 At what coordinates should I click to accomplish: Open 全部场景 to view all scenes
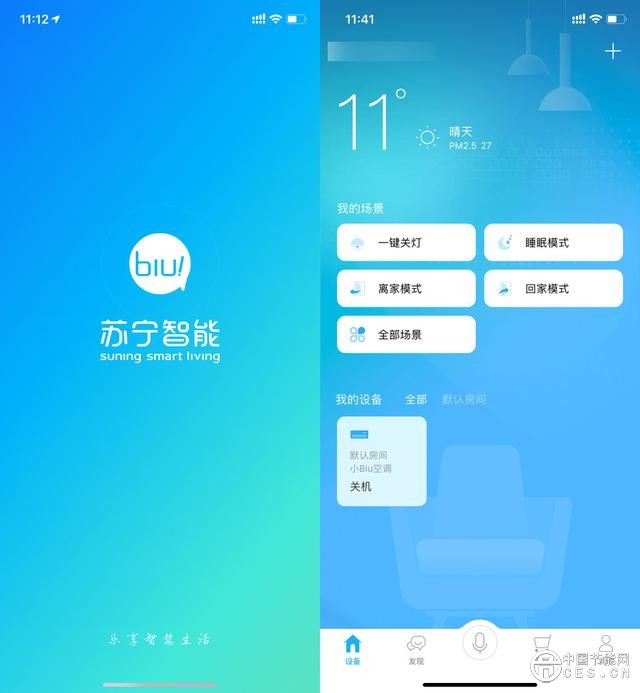[406, 334]
